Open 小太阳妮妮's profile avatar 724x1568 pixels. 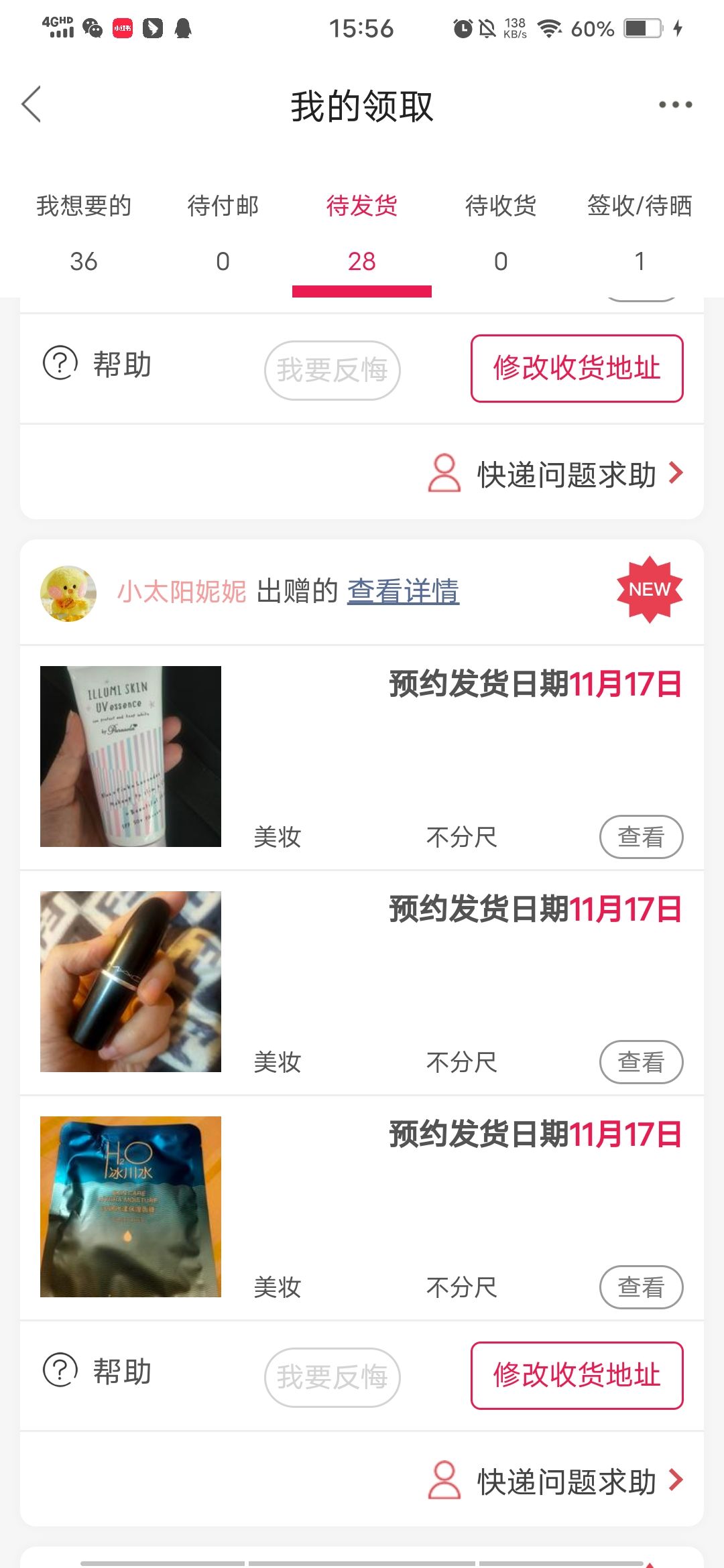(x=68, y=594)
